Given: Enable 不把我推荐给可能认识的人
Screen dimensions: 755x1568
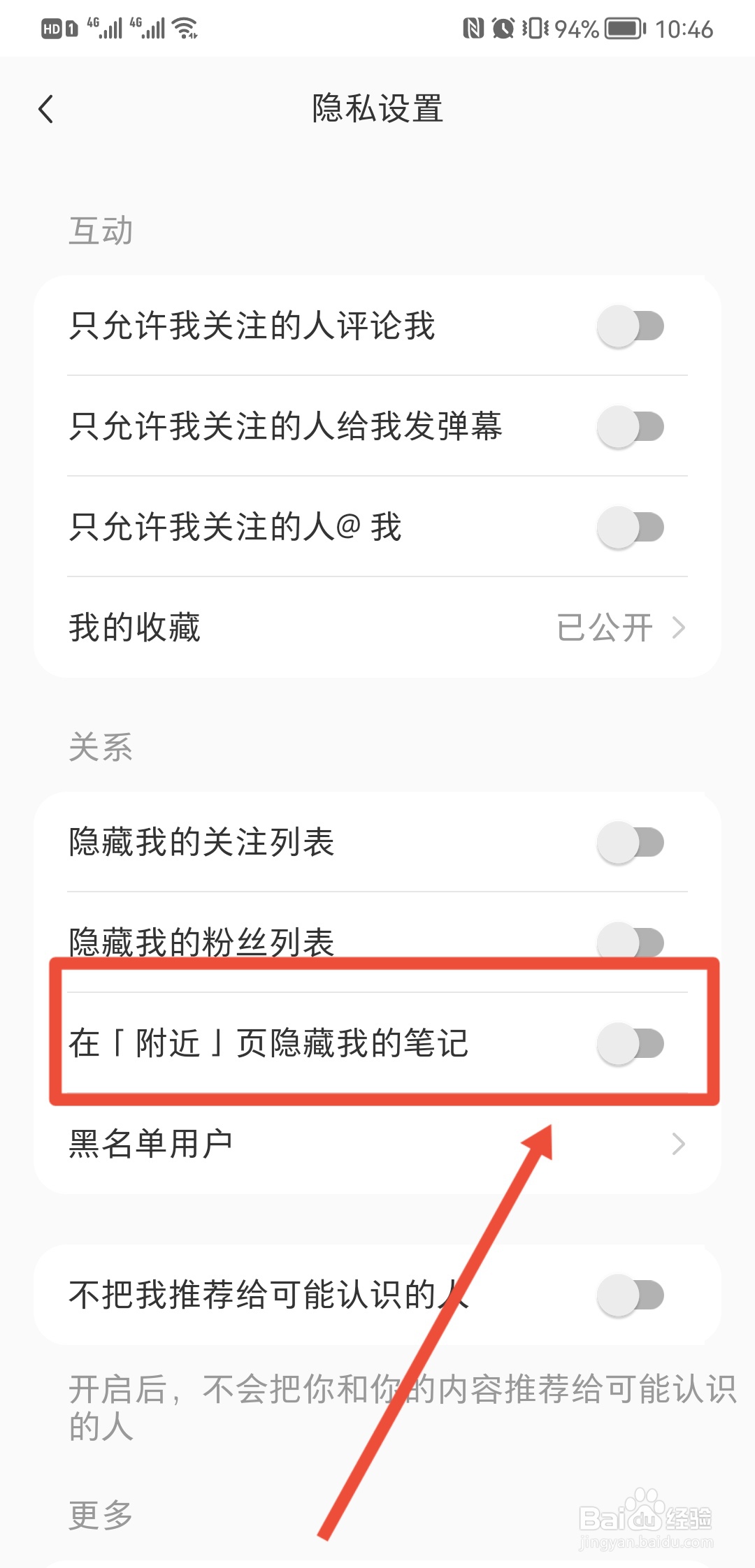Looking at the screenshot, I should [x=629, y=1296].
